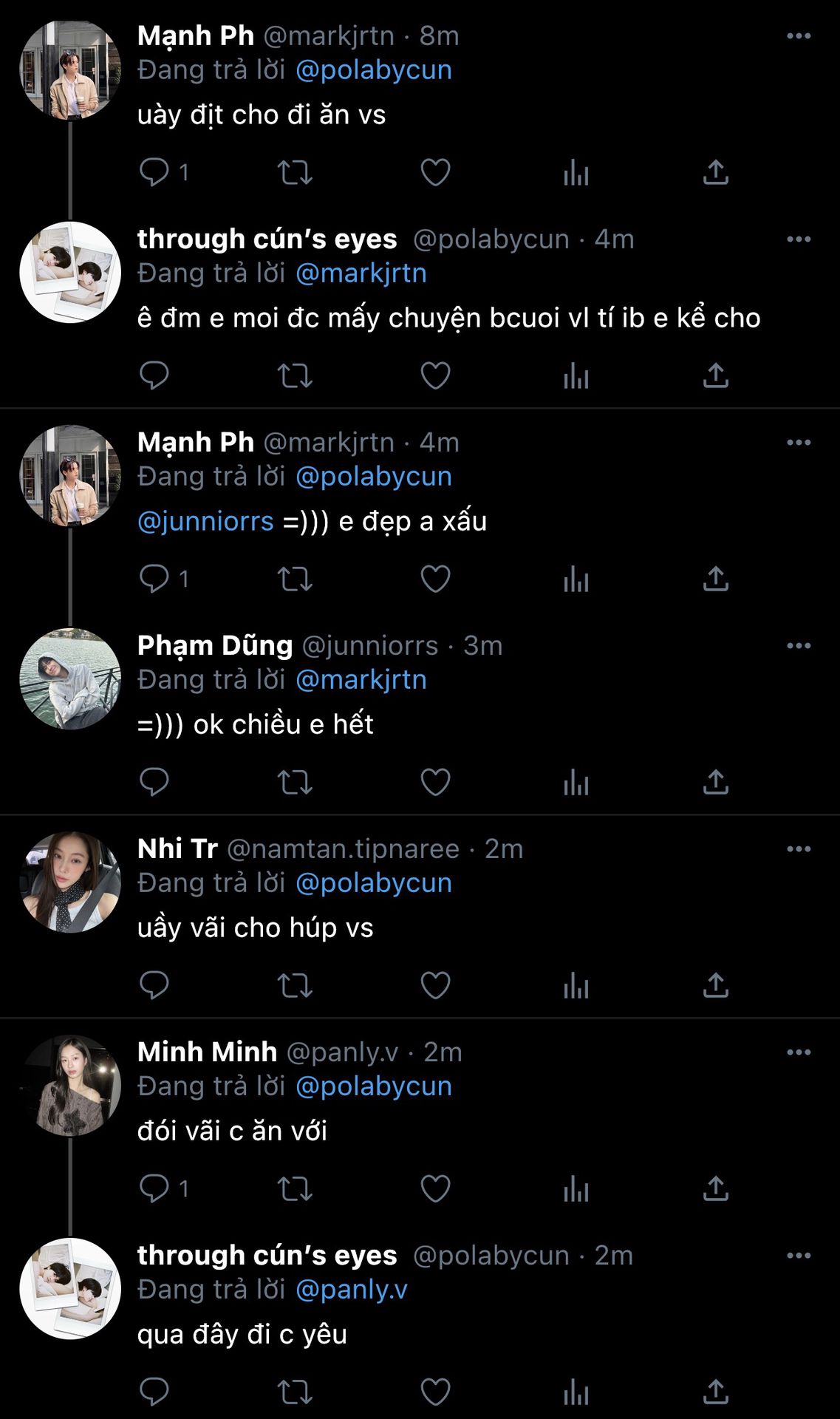This screenshot has height=1419, width=840.
Task: Open the overflow menu on Mạnh Ph's 8m reply
Action: point(799,36)
